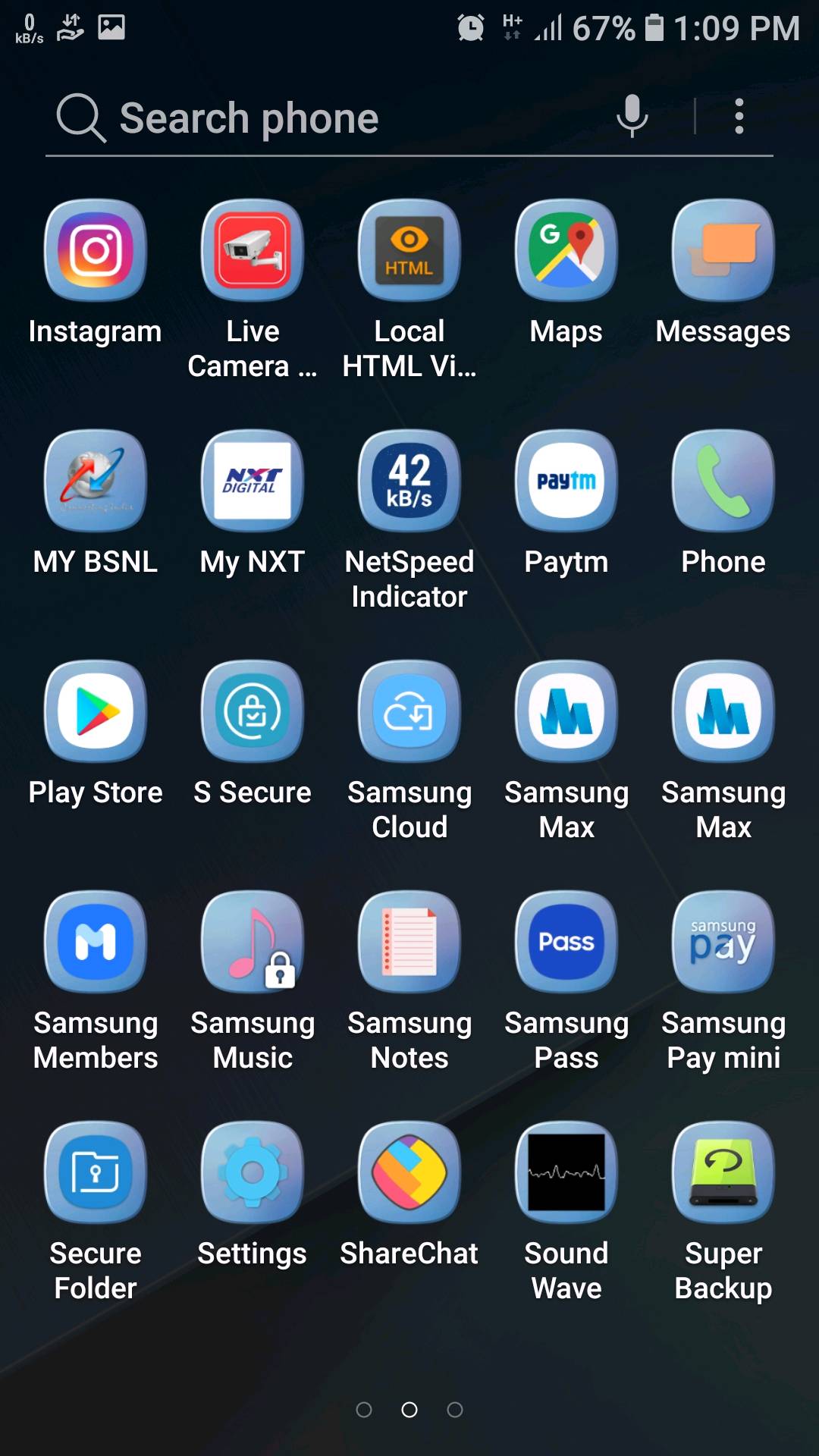This screenshot has height=1456, width=819.
Task: Start voice search with the microphone
Action: click(632, 117)
